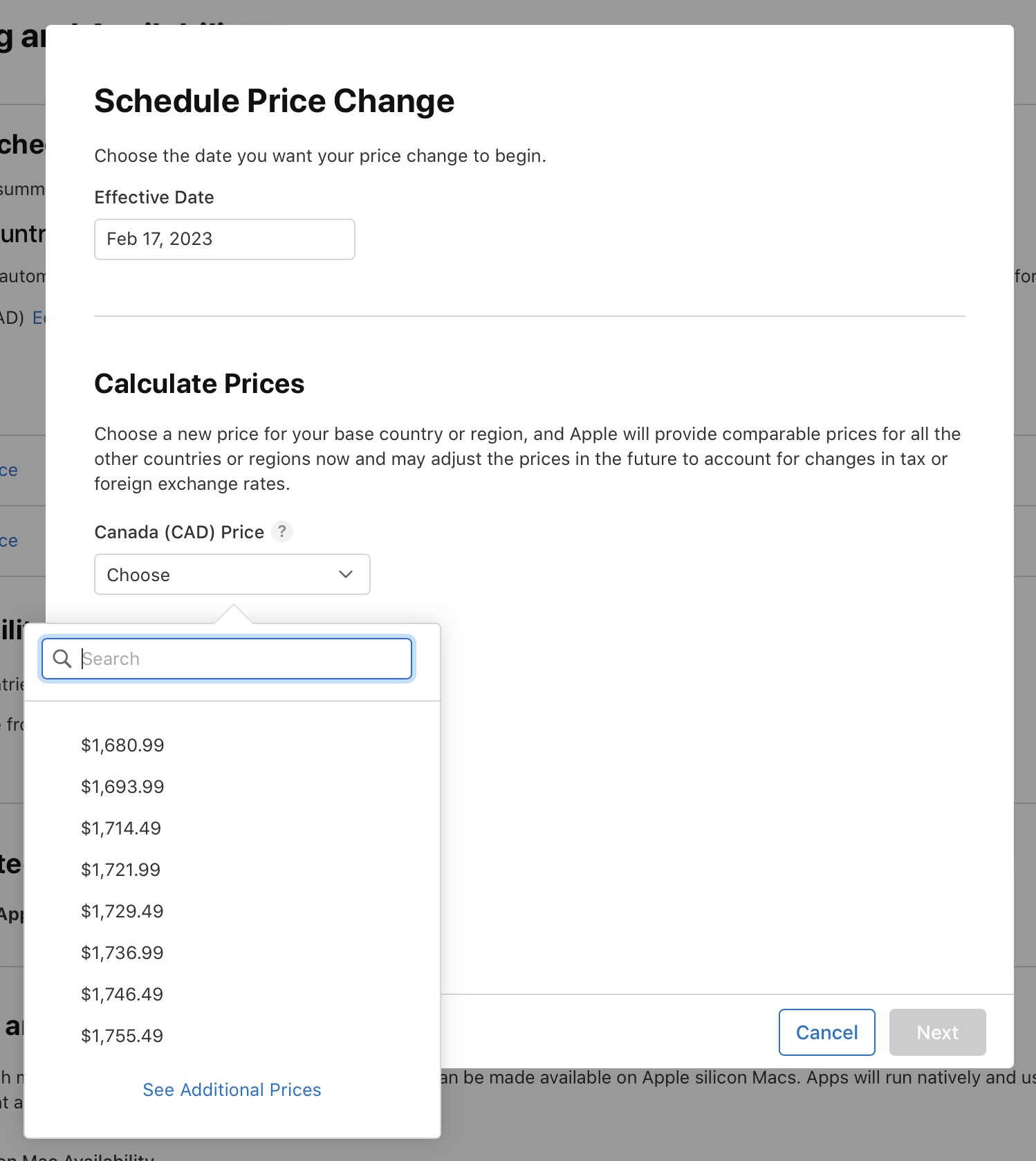Image resolution: width=1036 pixels, height=1161 pixels.
Task: Select the $1,721.99 price option
Action: pos(121,870)
